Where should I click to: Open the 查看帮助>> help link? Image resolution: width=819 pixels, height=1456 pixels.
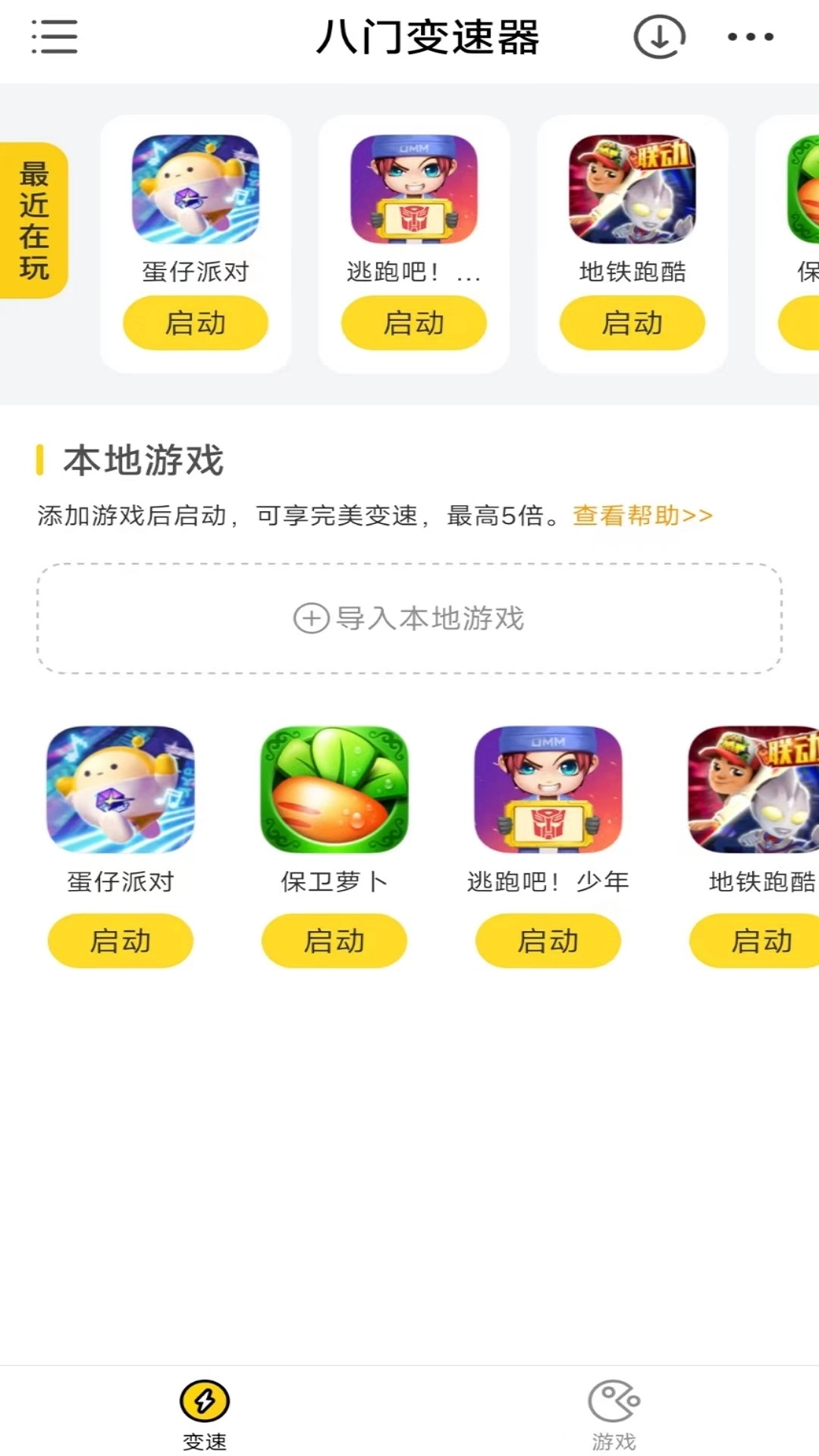641,516
